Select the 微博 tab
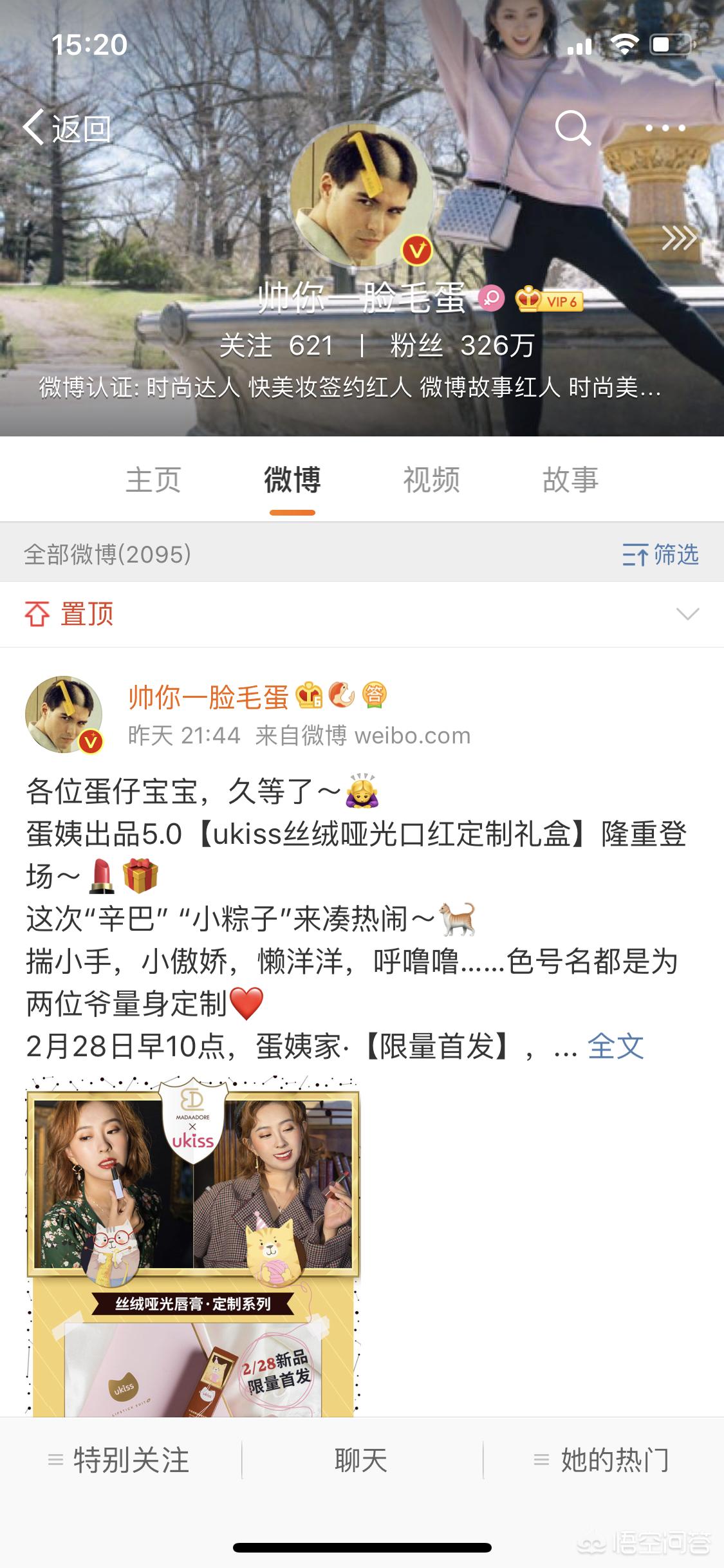 (x=292, y=480)
